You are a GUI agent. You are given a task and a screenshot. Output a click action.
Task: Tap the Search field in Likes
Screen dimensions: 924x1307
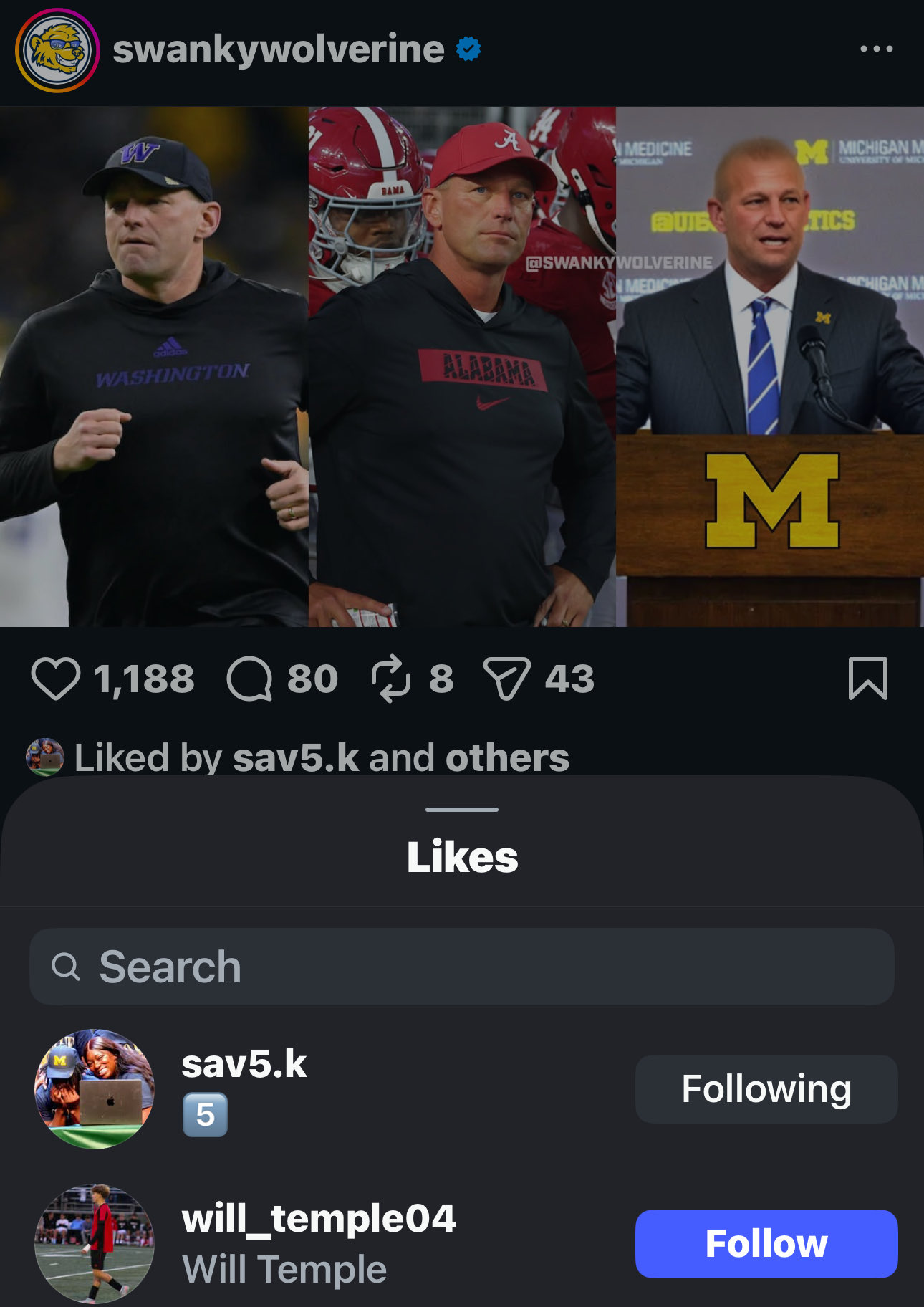coord(461,967)
